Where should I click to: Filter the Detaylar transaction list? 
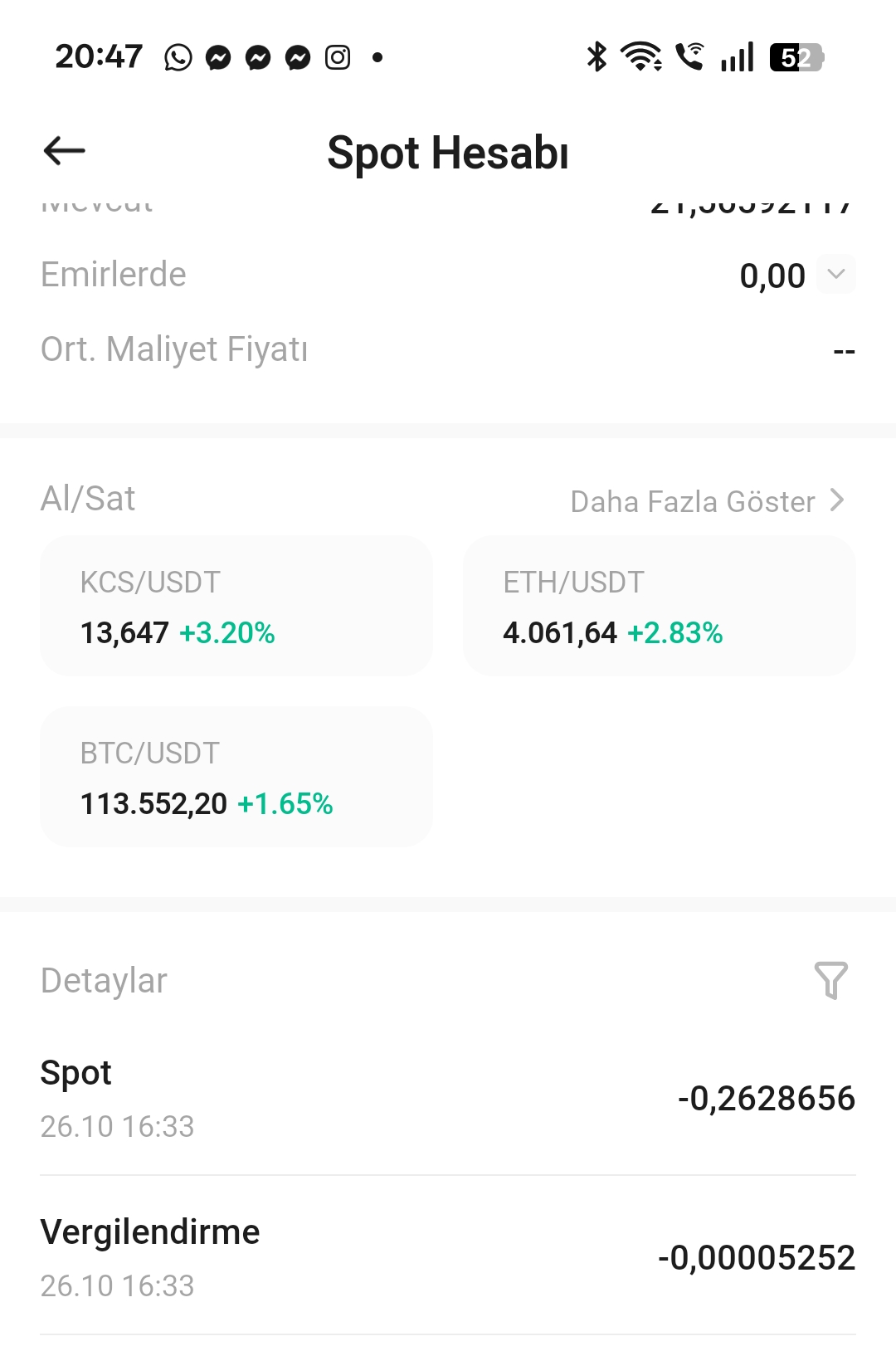(830, 981)
